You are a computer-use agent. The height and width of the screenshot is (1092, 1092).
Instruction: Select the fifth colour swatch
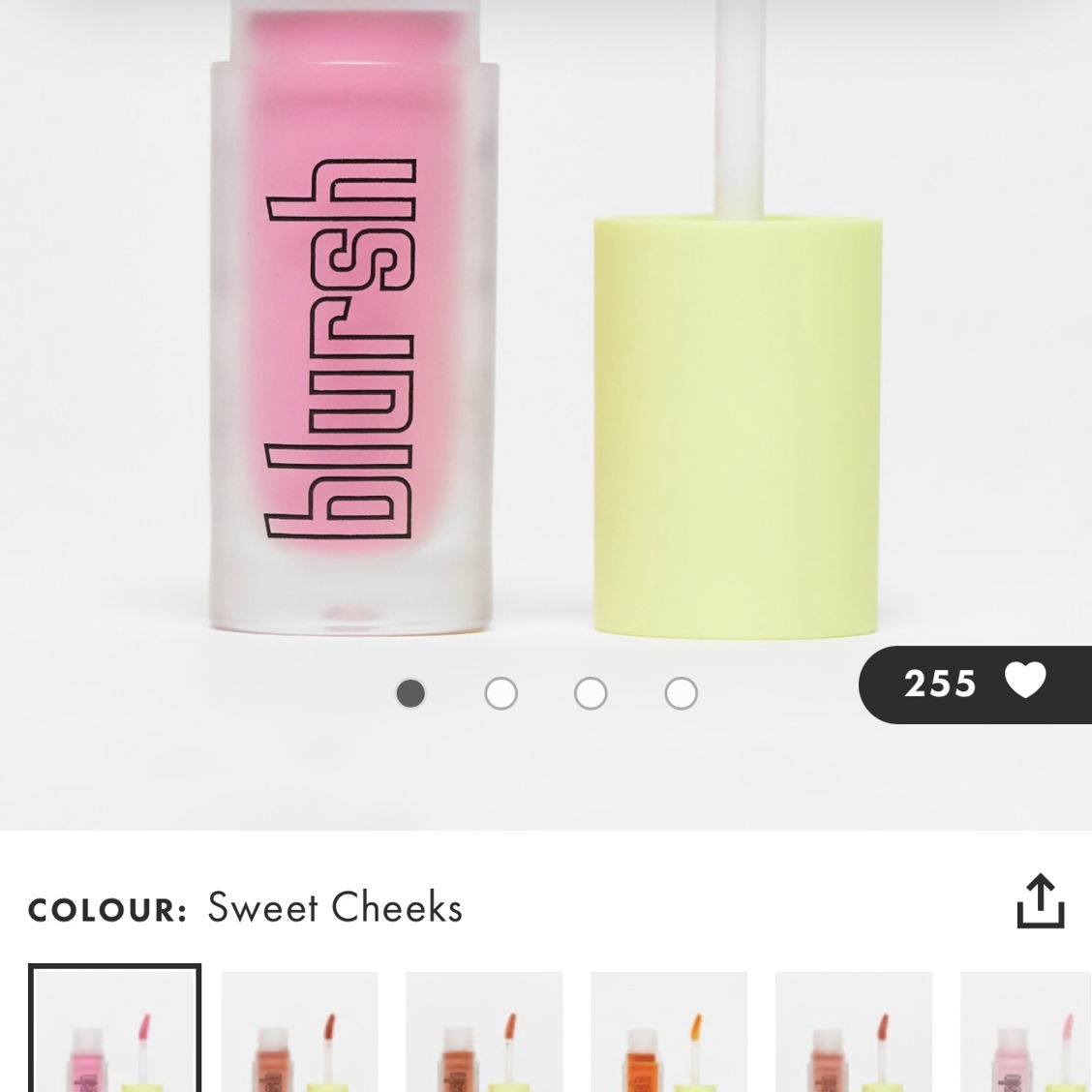point(854,1032)
